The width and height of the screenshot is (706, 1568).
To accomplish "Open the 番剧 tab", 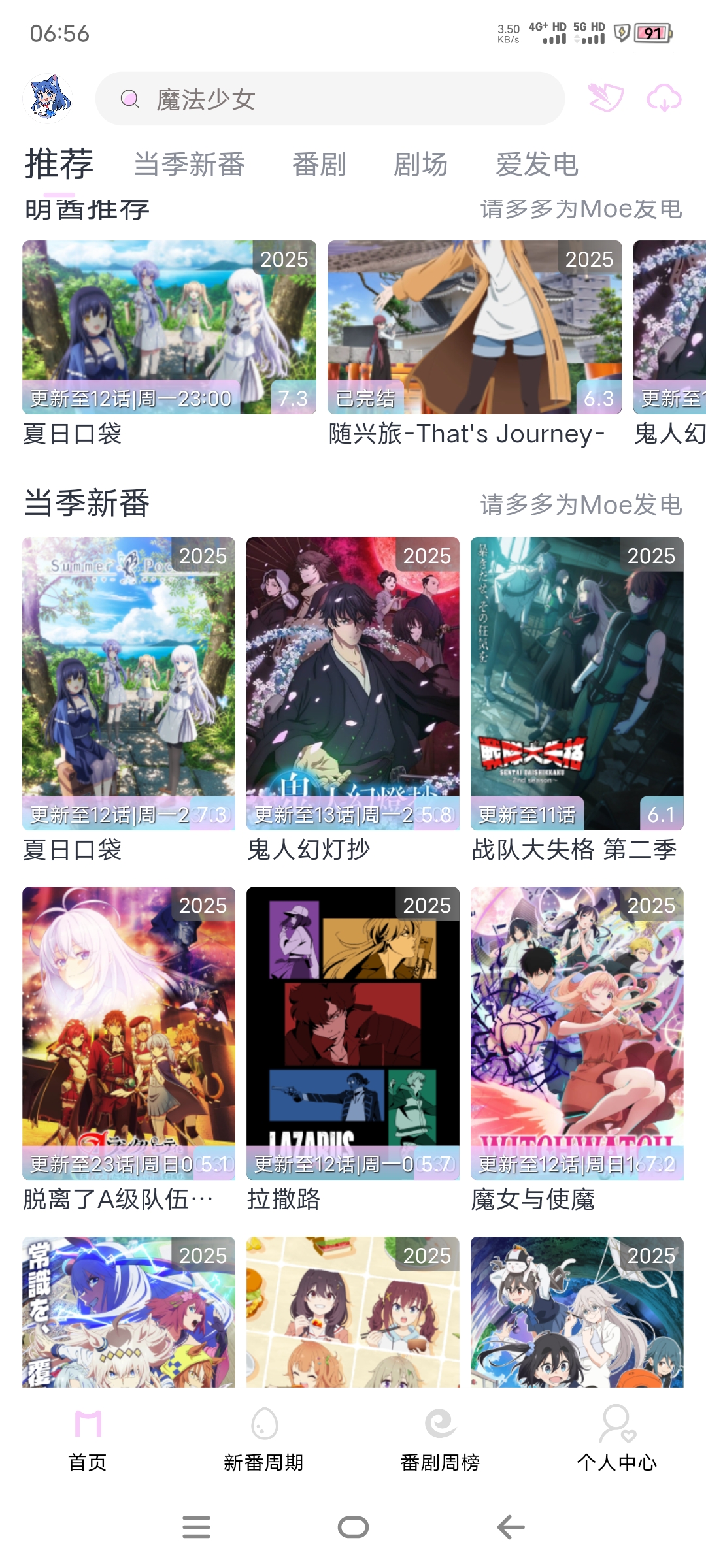I will point(320,165).
